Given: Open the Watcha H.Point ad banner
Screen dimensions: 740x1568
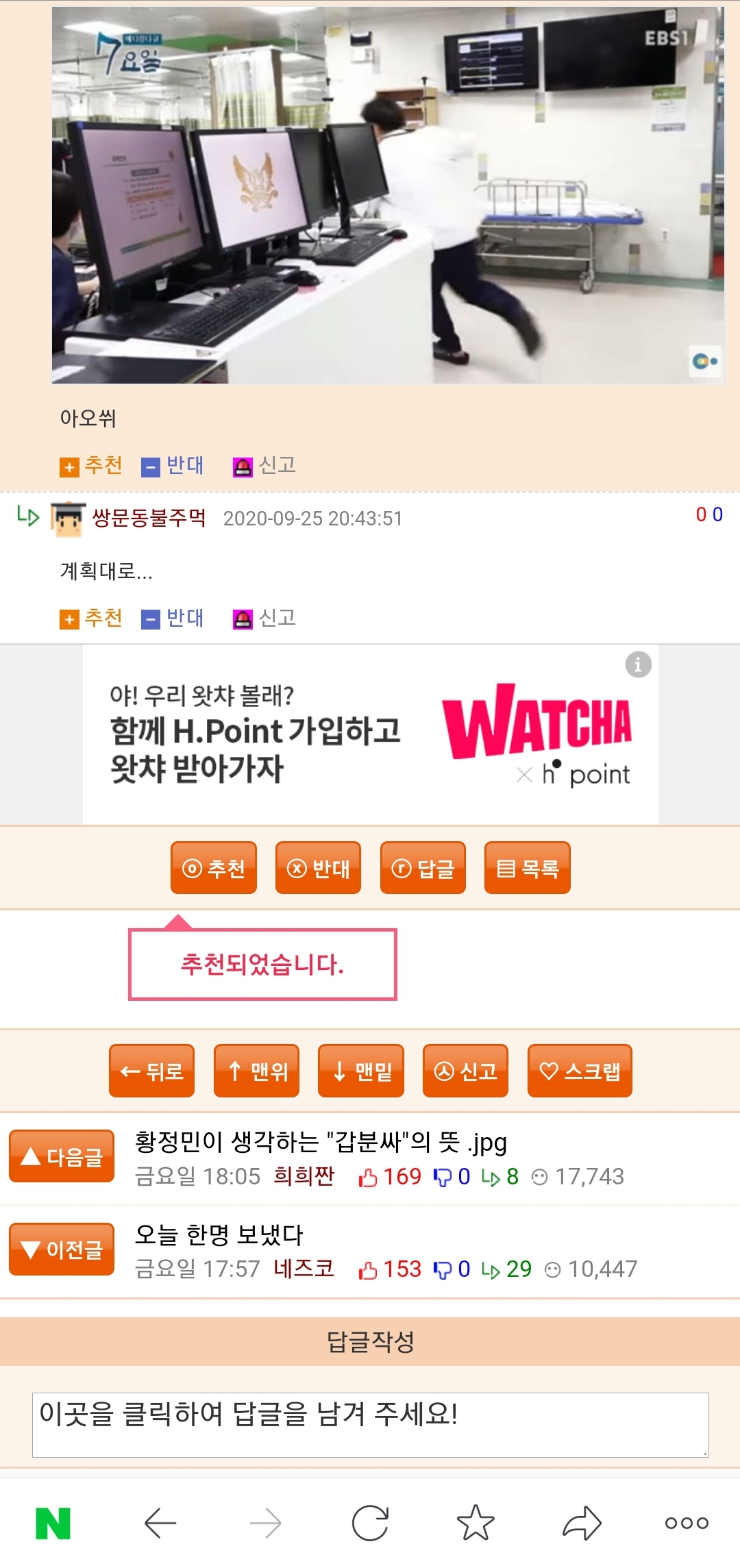Looking at the screenshot, I should pyautogui.click(x=370, y=734).
